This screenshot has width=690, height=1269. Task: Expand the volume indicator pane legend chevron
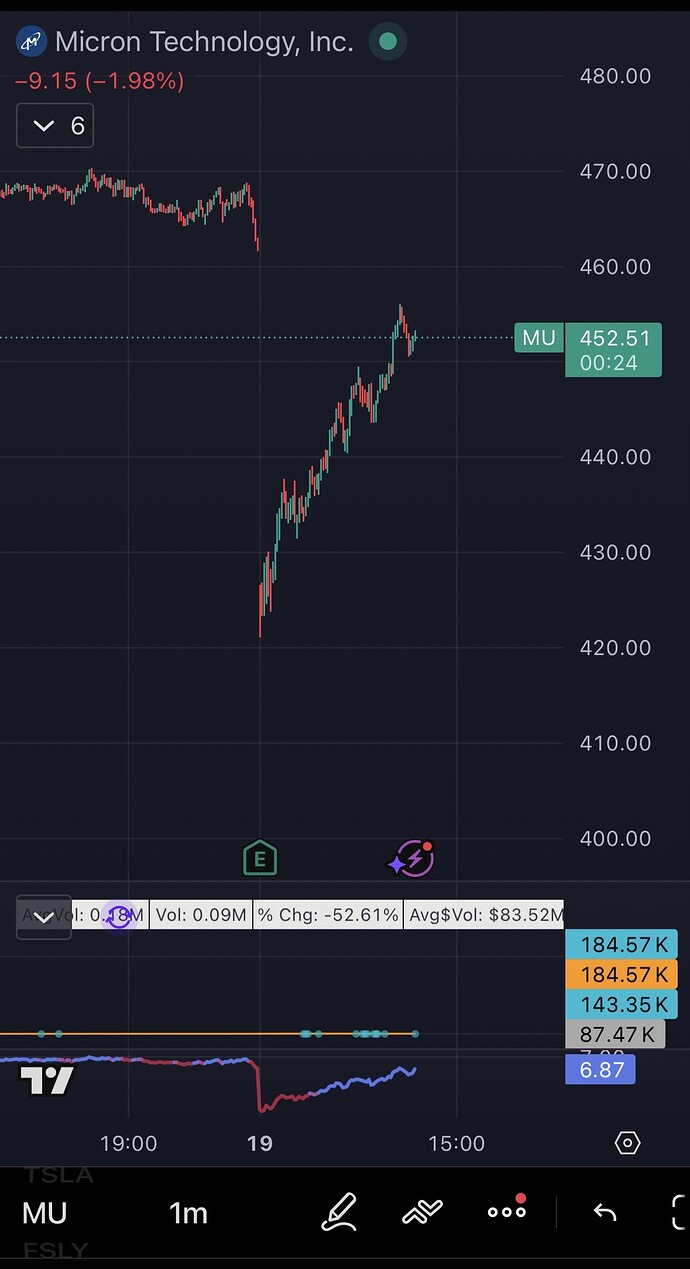click(x=44, y=917)
